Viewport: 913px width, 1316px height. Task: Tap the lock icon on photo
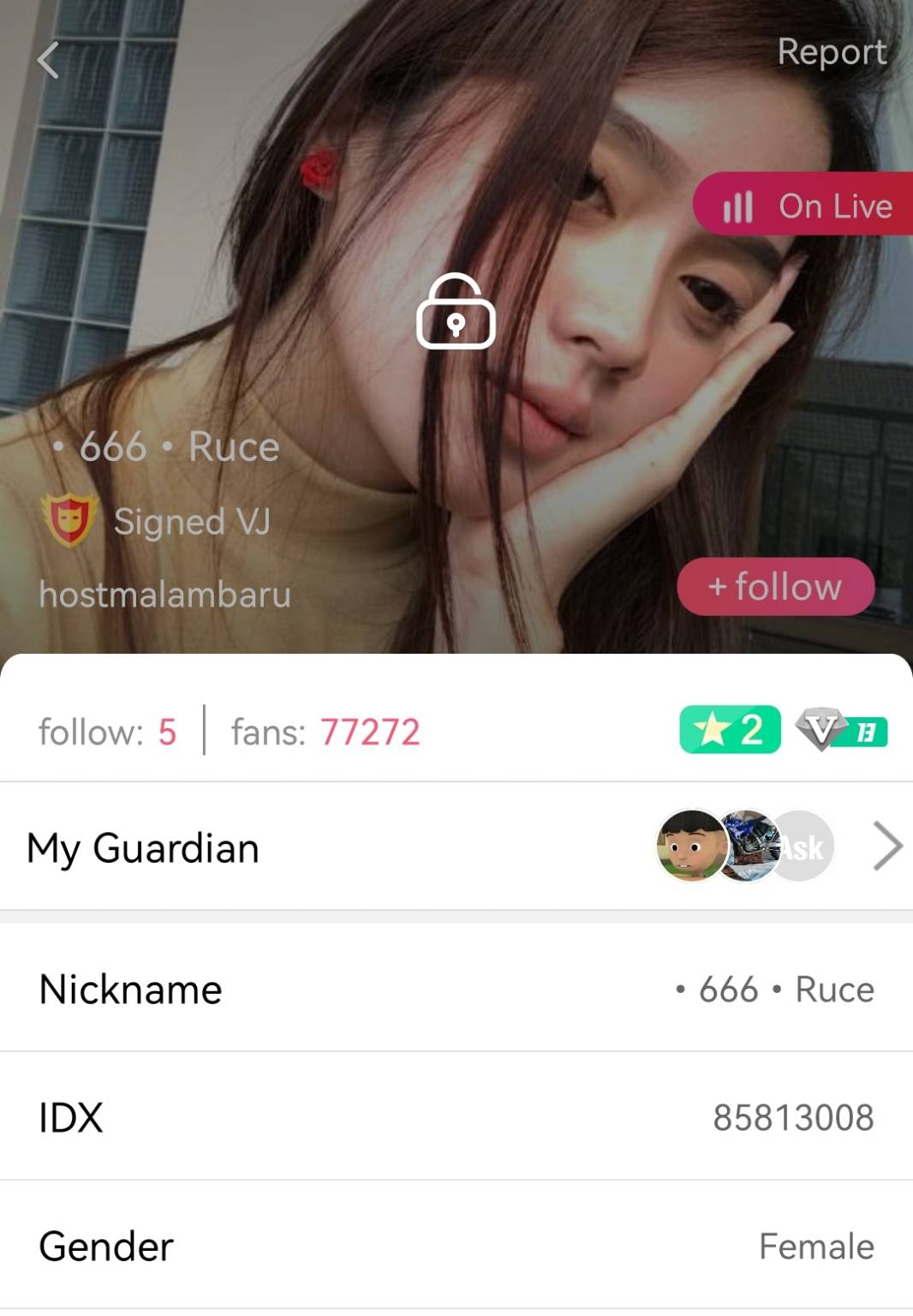coord(456,312)
